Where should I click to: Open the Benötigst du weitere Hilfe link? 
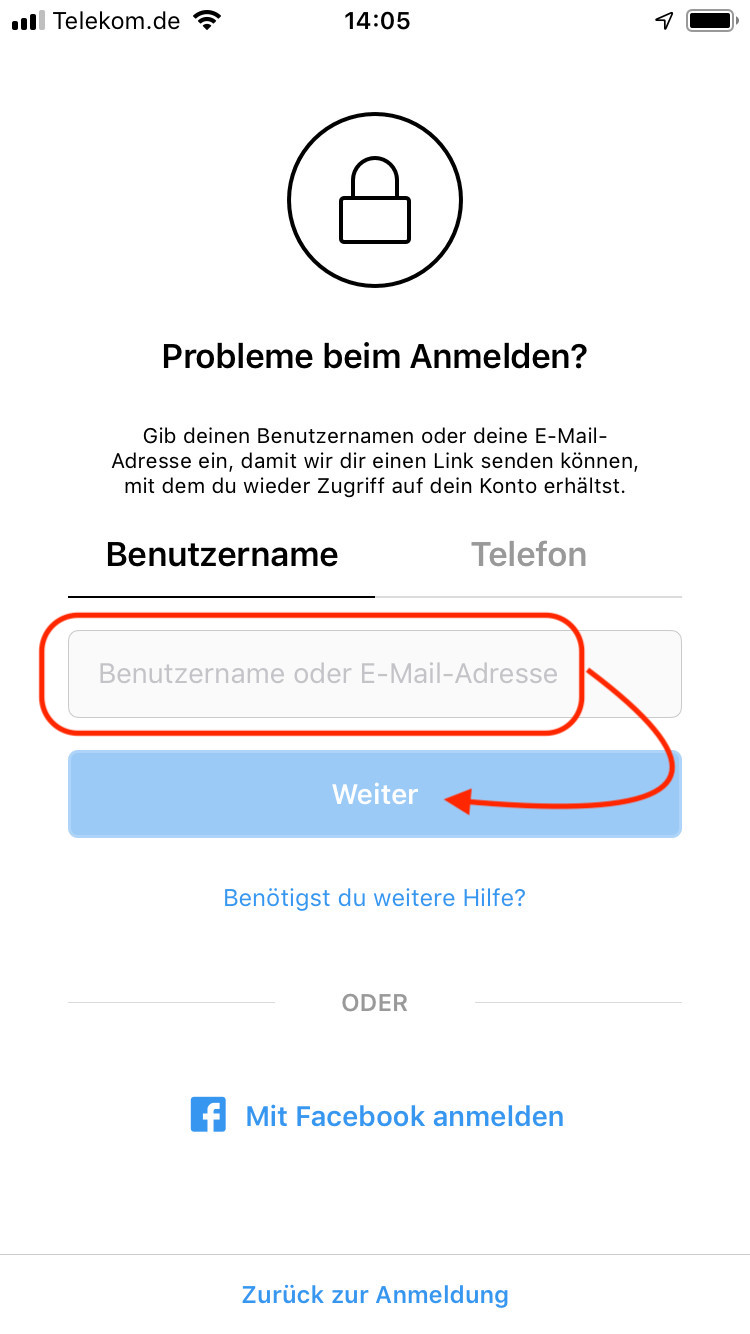click(375, 897)
